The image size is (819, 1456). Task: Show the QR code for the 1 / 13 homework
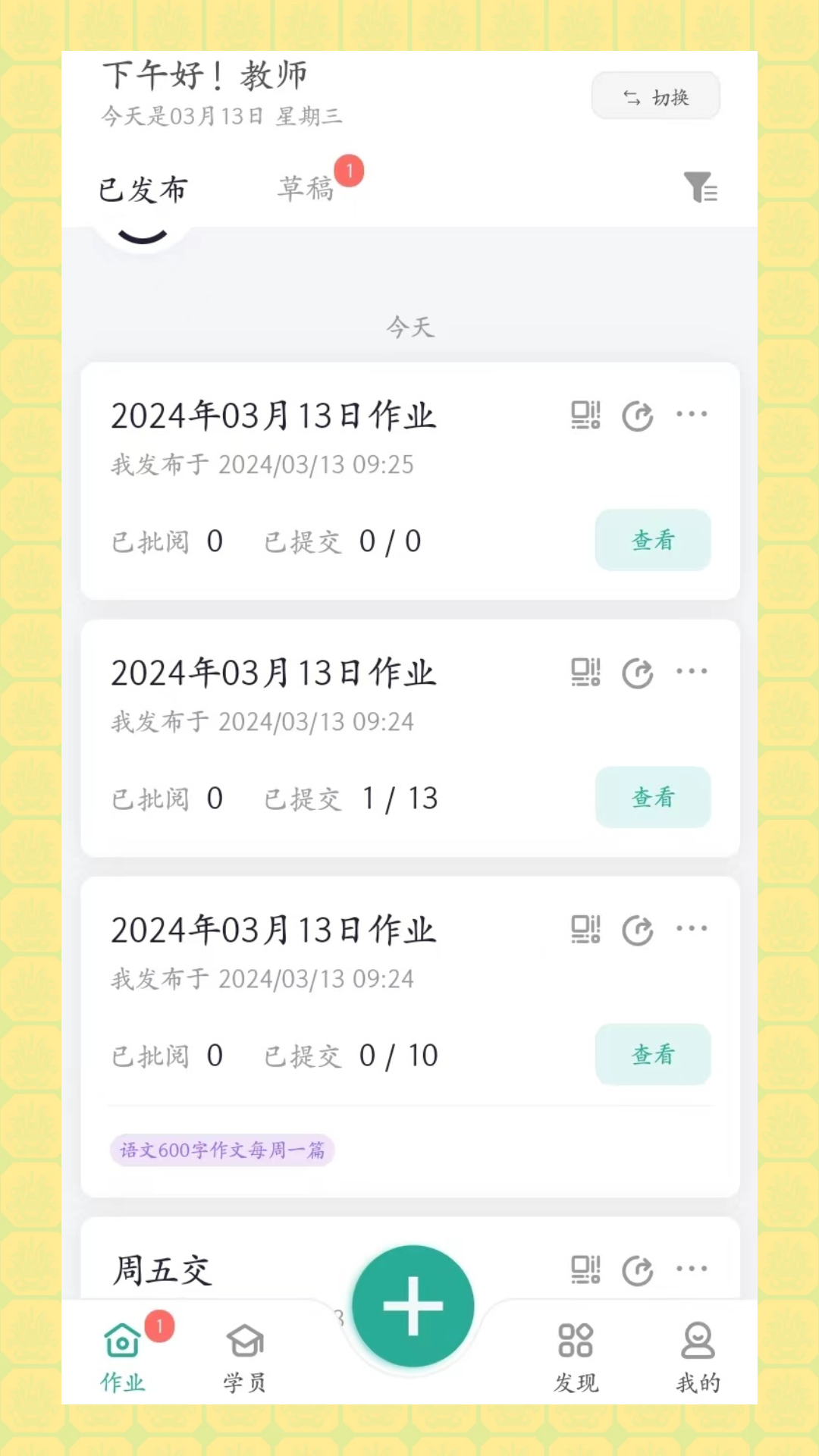click(x=585, y=672)
